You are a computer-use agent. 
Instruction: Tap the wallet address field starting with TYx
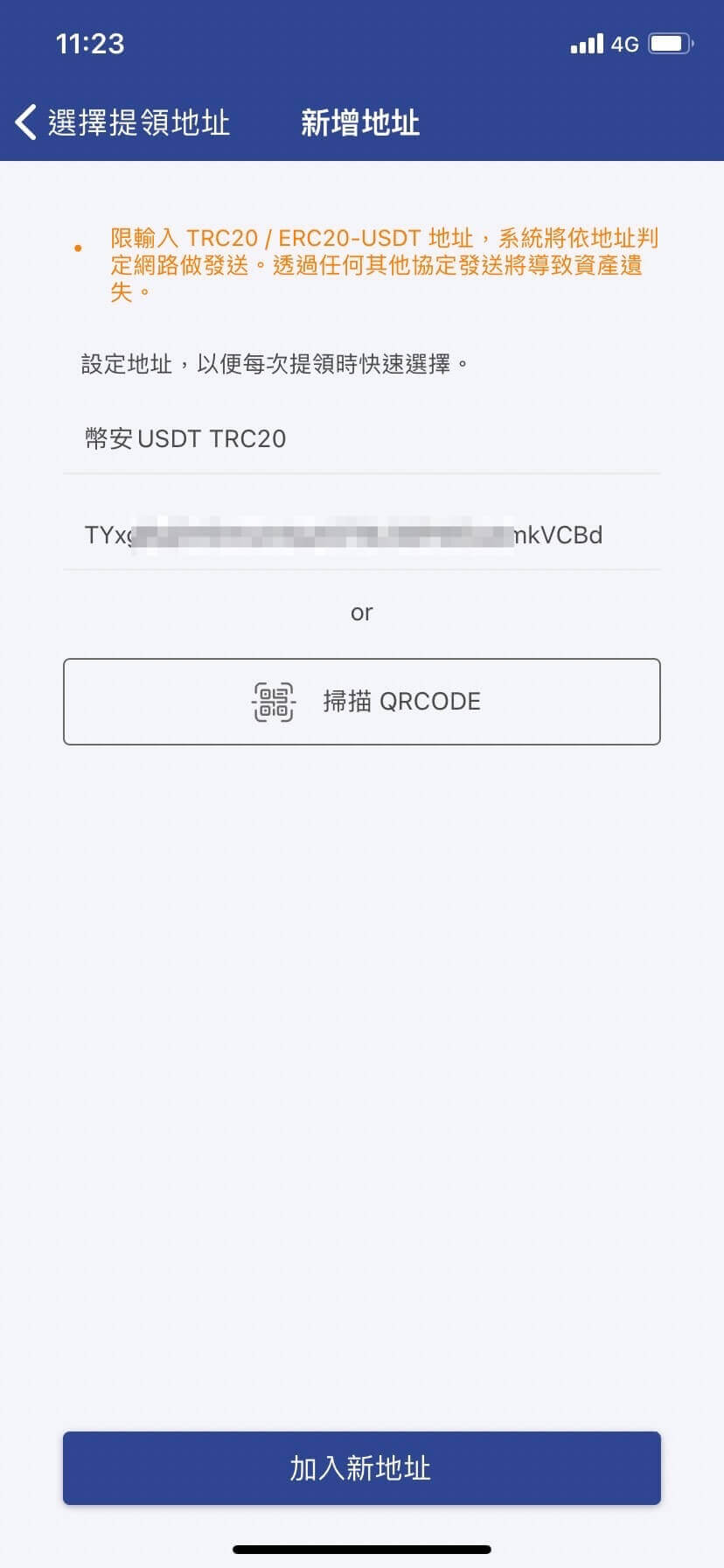(x=360, y=535)
